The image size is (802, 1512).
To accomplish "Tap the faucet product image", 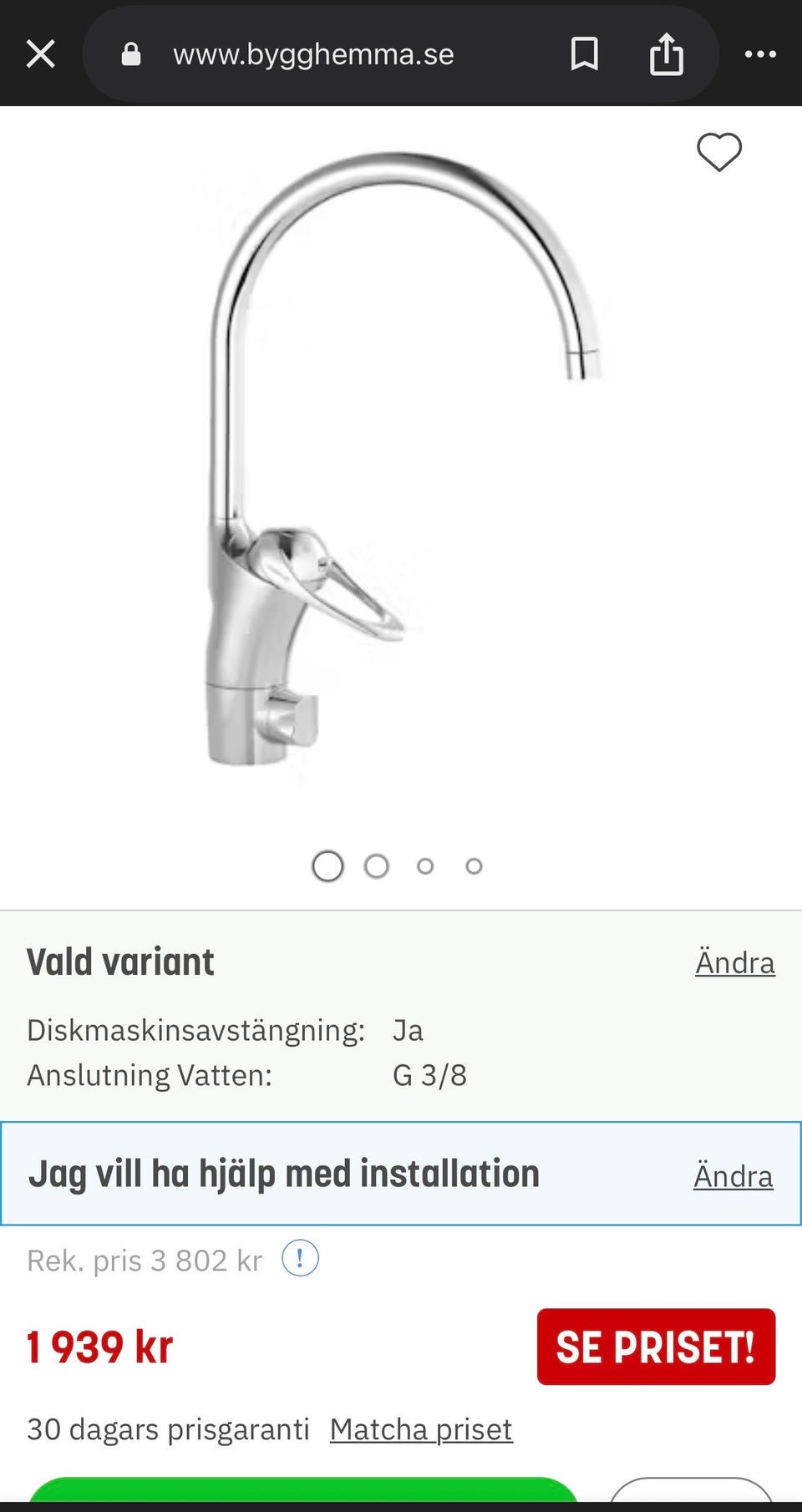I will (401, 459).
